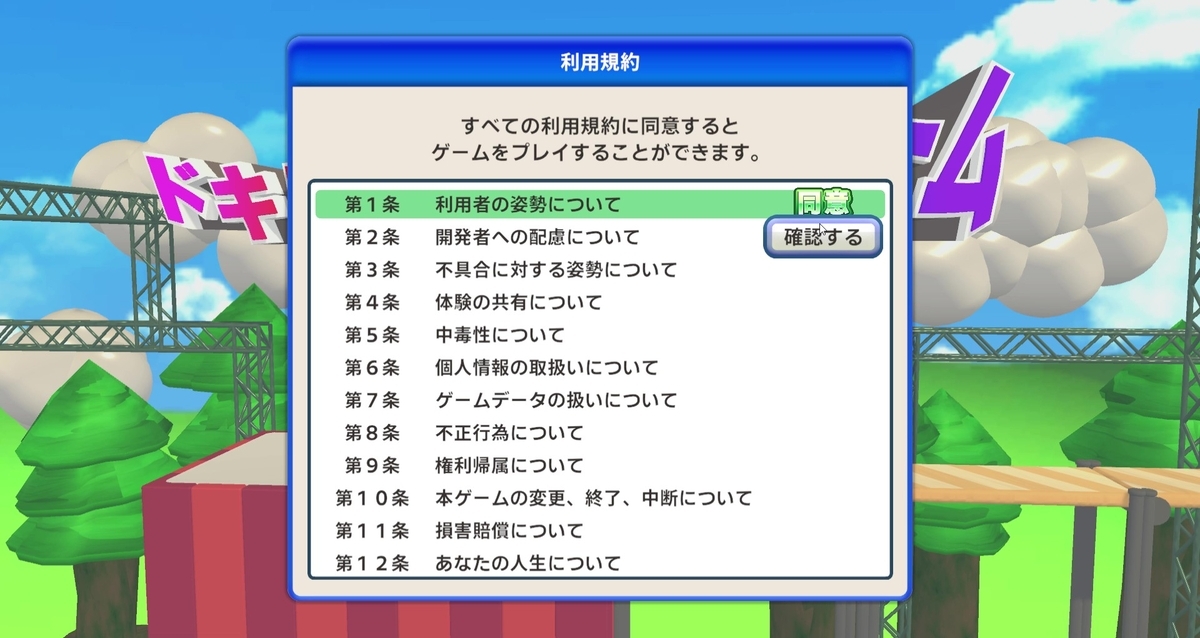Open 第3条 不具合に対する姿勢について
Screen dimensions: 1200x638
[x=600, y=270]
